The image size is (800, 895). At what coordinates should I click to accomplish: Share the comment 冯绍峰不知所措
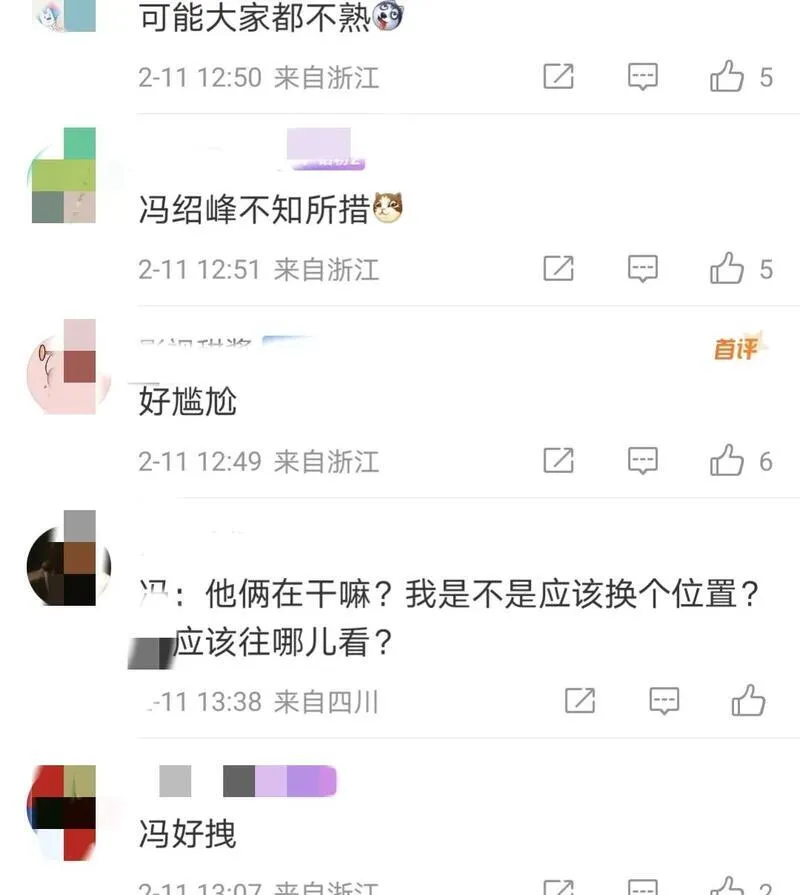coord(558,268)
